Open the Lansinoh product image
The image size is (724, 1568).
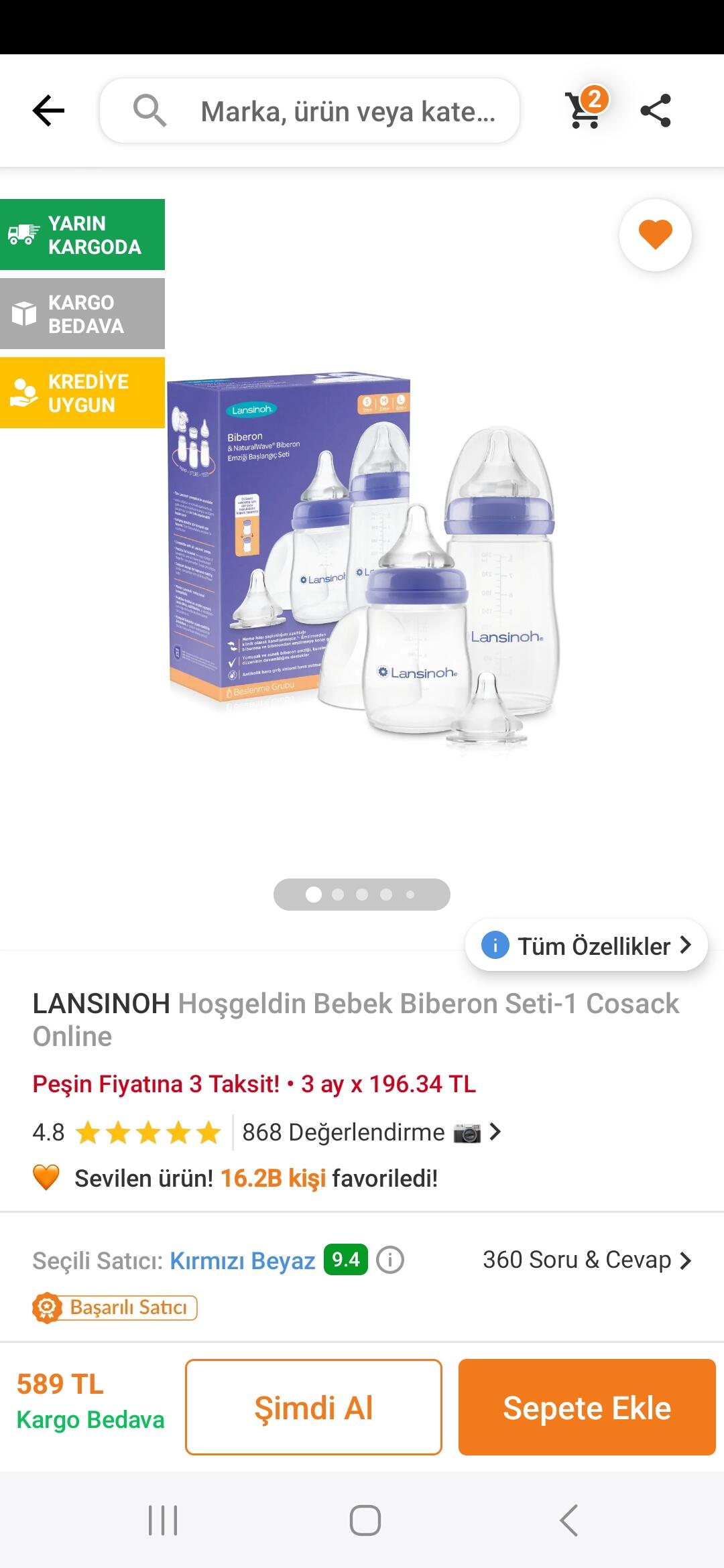[x=362, y=562]
